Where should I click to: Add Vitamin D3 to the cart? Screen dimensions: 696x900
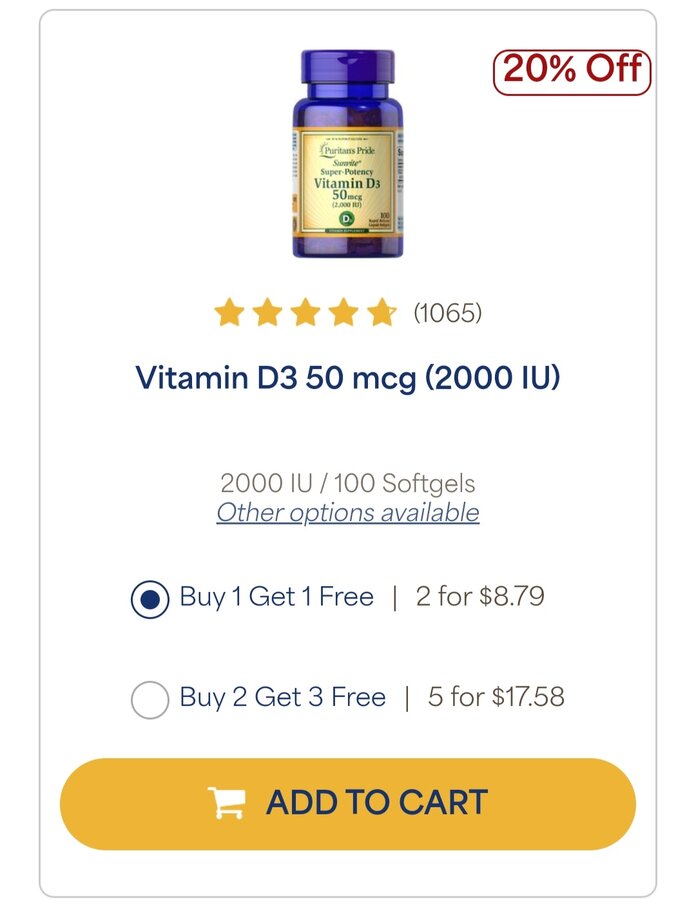(347, 803)
